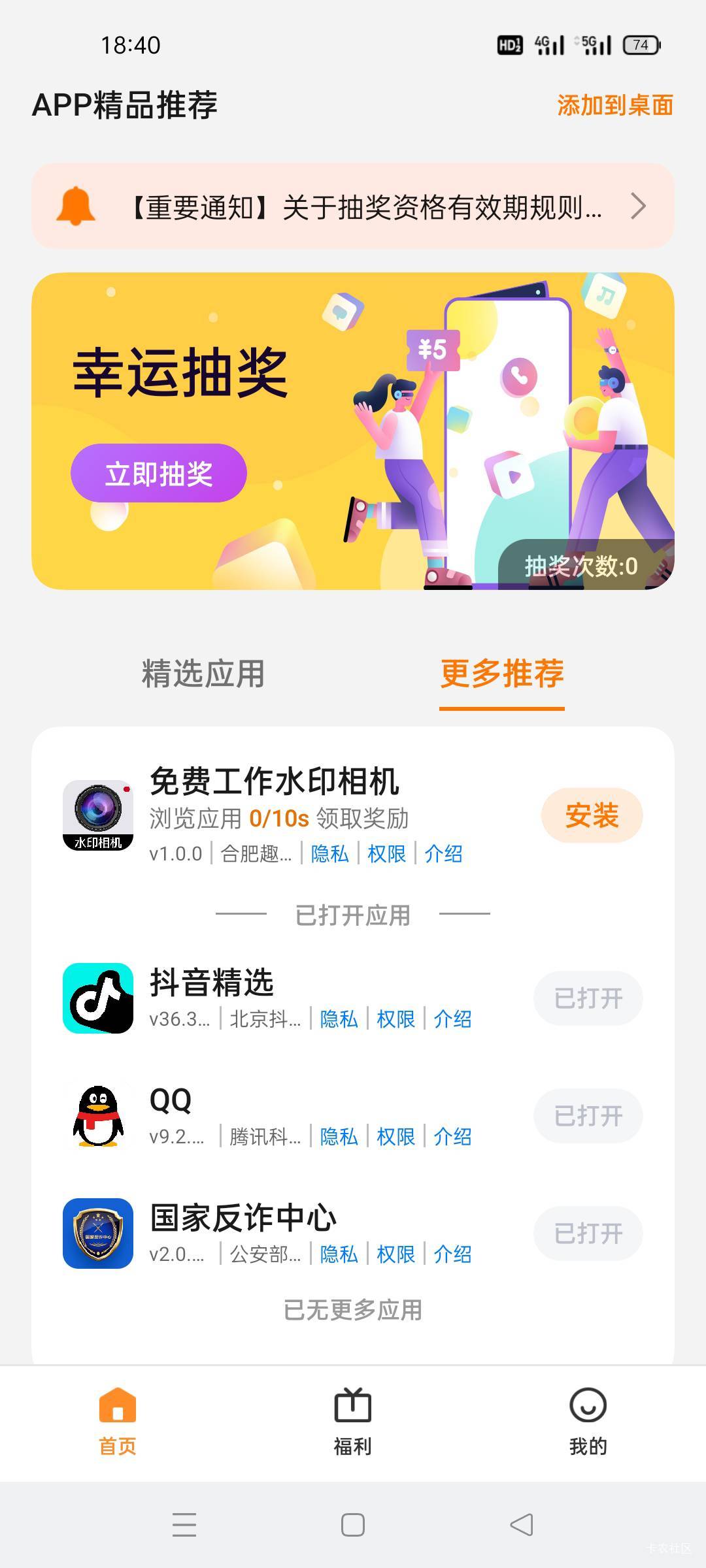Image resolution: width=706 pixels, height=1568 pixels.
Task: Open 介绍 for 免费工作水印相机
Action: click(x=443, y=853)
